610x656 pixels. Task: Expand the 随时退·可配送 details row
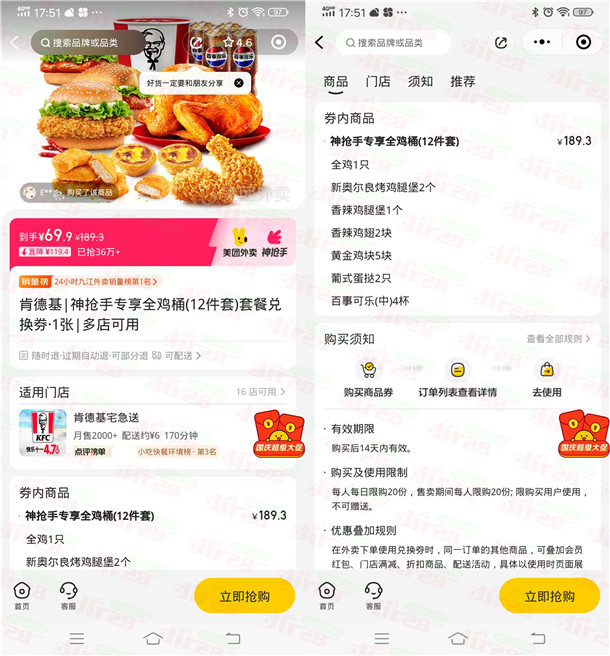pos(110,355)
